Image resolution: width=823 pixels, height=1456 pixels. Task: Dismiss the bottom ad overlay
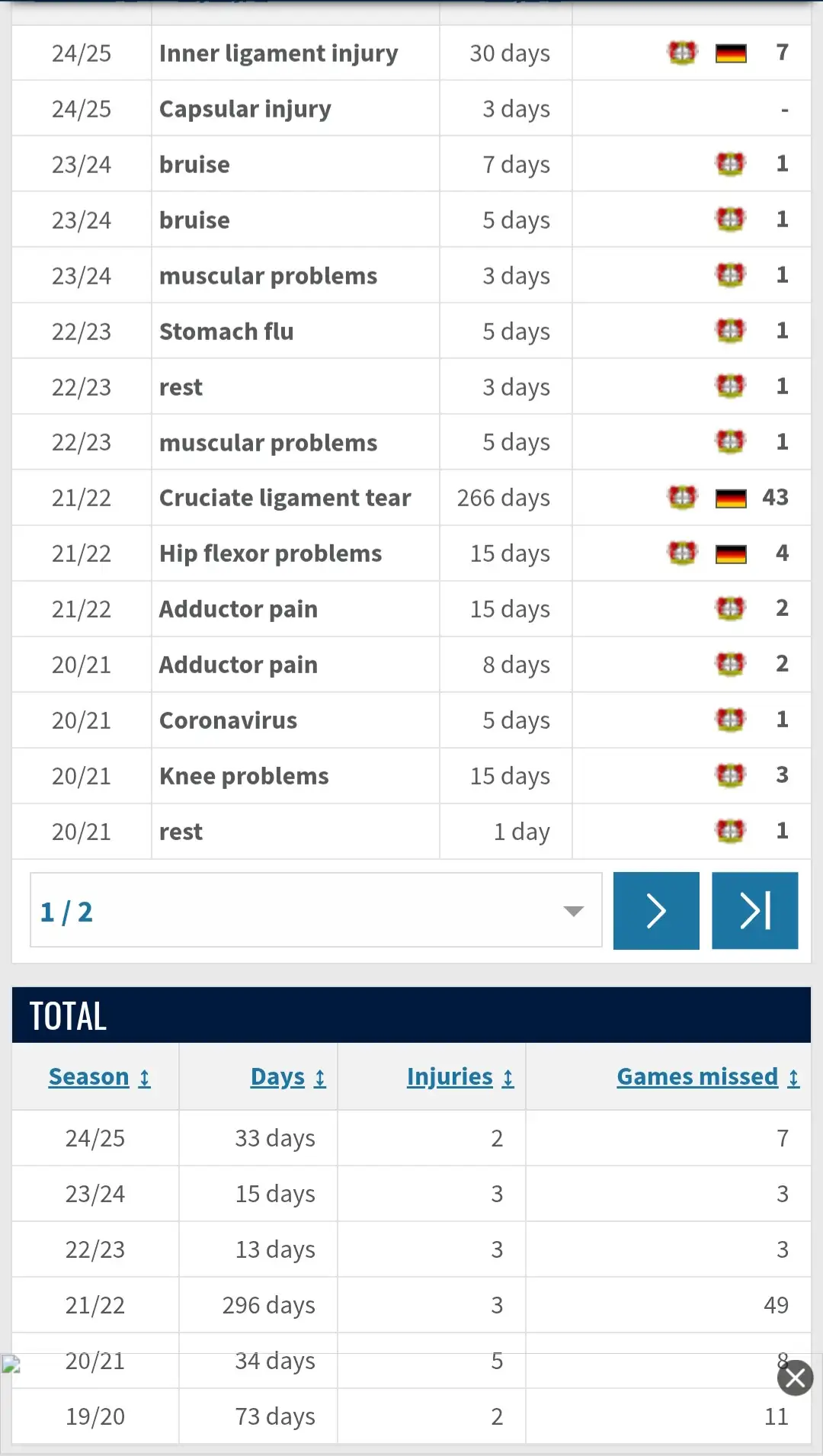795,1377
